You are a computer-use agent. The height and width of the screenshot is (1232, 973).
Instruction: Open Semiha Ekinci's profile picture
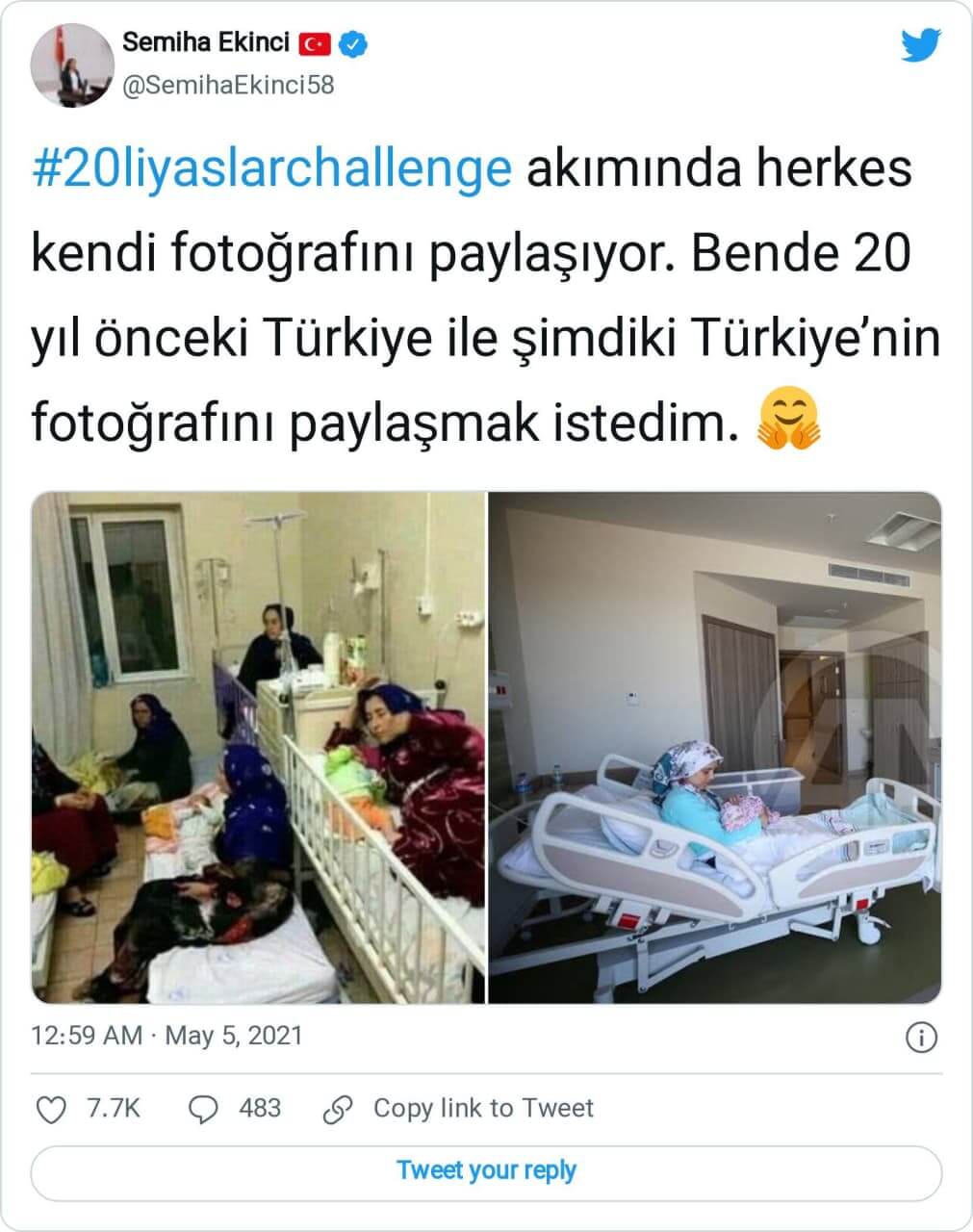coord(73,67)
